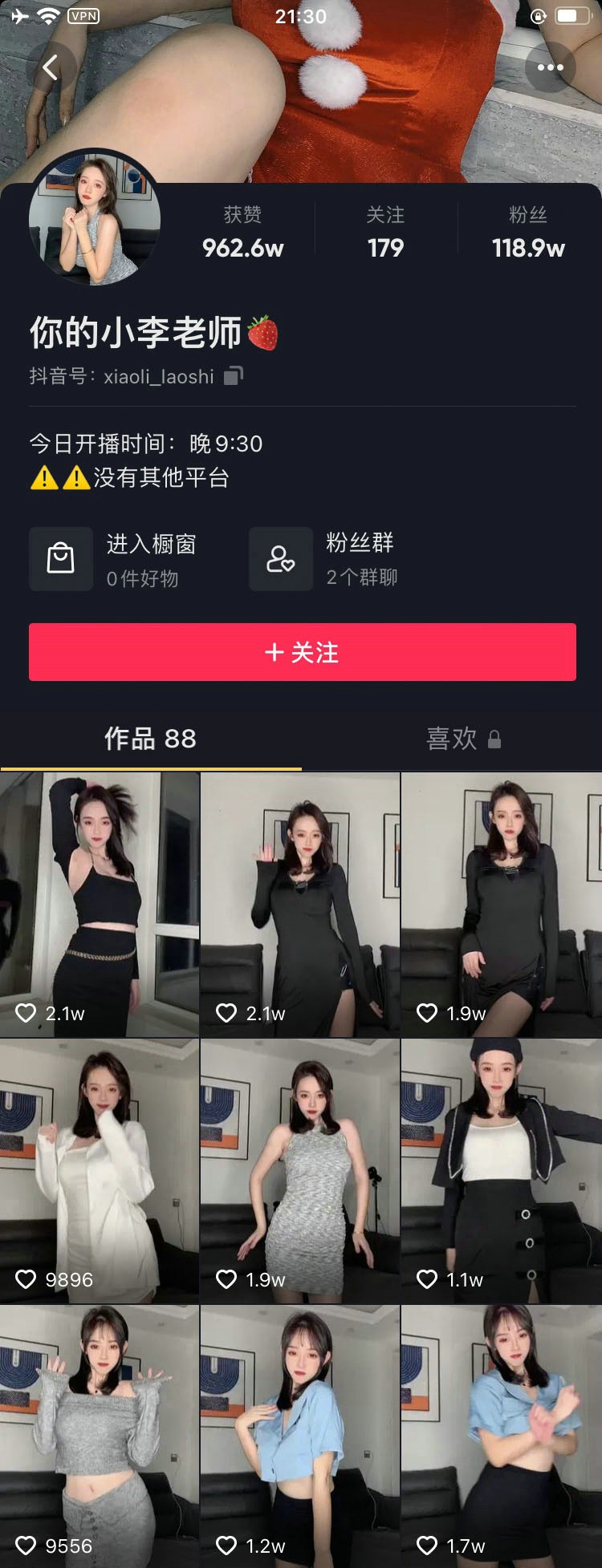Screen dimensions: 602x1568
Task: Go back using the top-left arrow
Action: pos(50,68)
